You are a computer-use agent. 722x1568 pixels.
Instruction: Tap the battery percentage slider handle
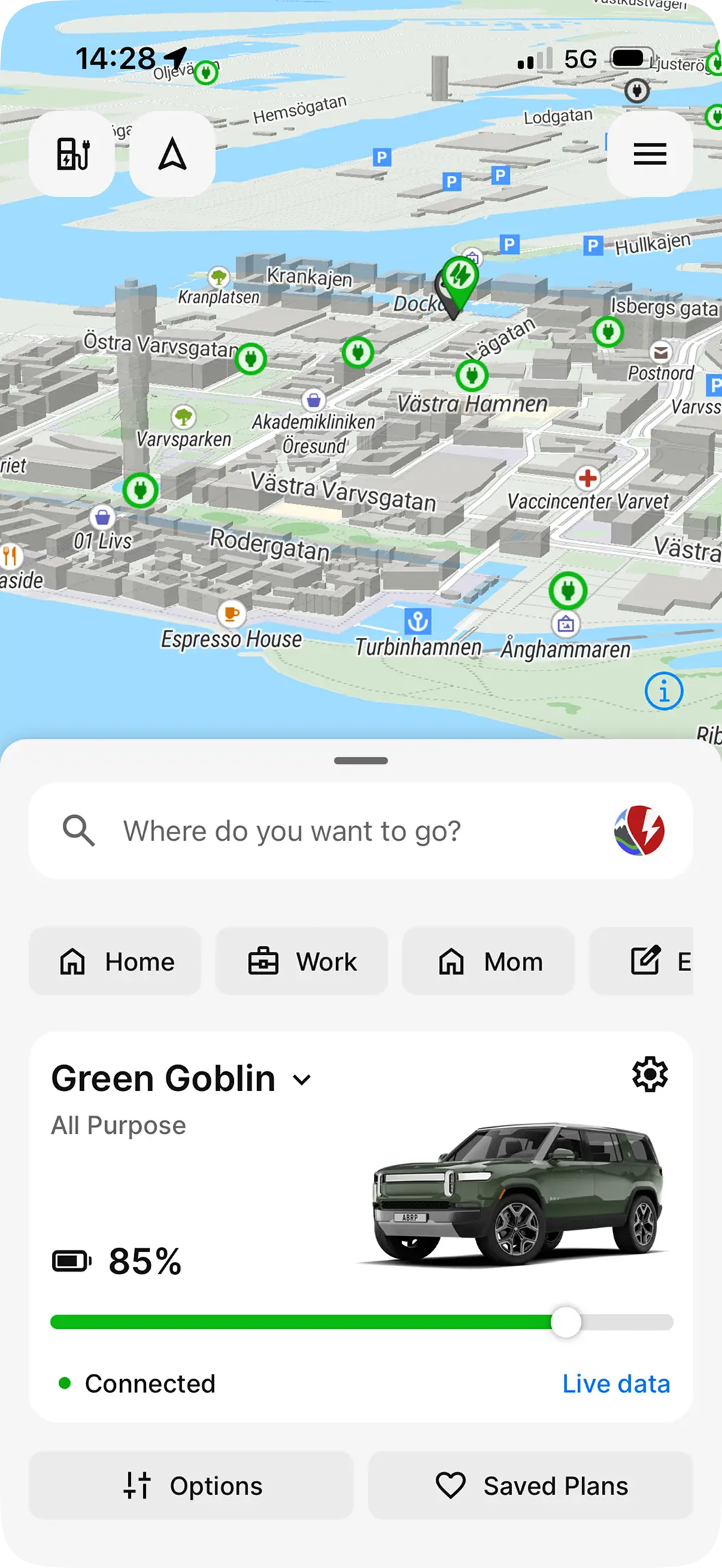coord(566,1322)
